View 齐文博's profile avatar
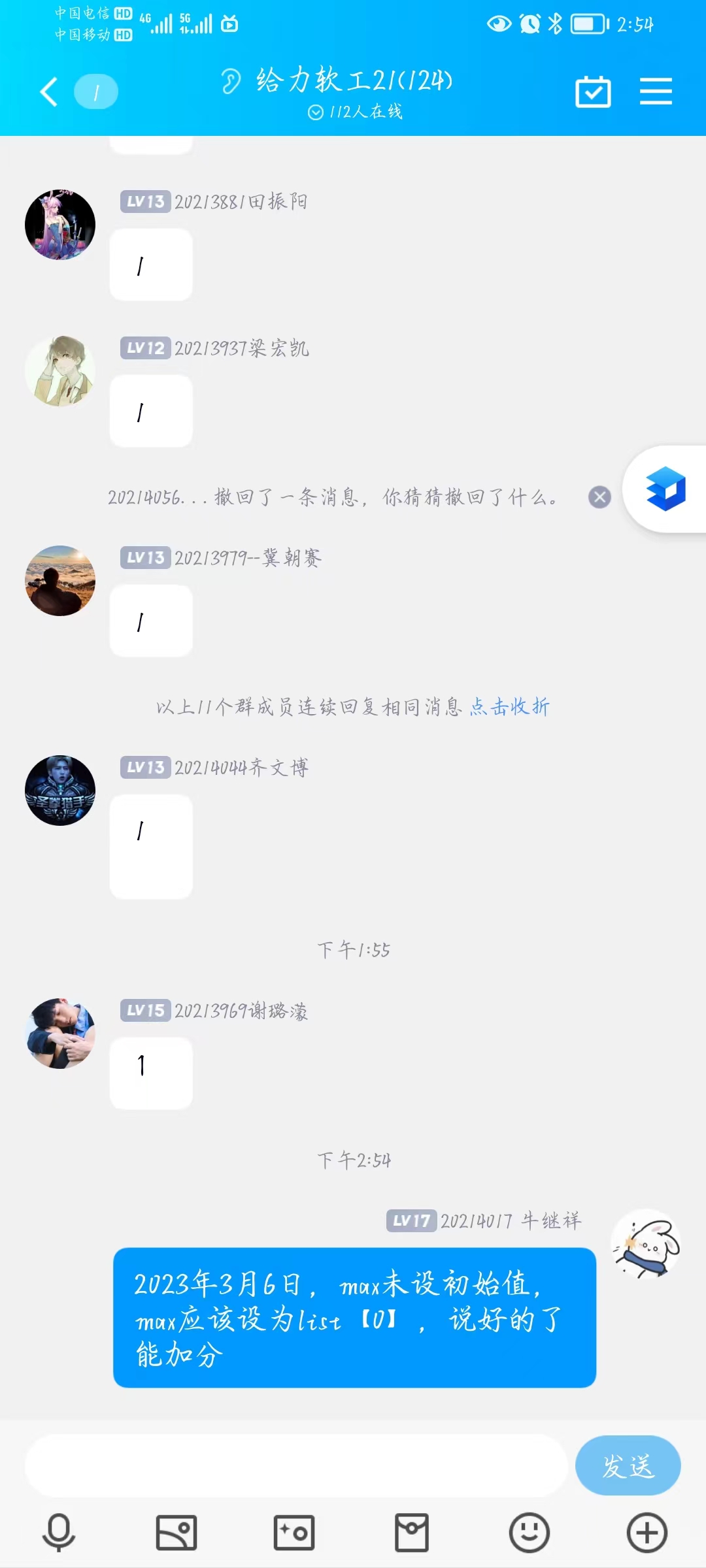706x1568 pixels. (60, 791)
